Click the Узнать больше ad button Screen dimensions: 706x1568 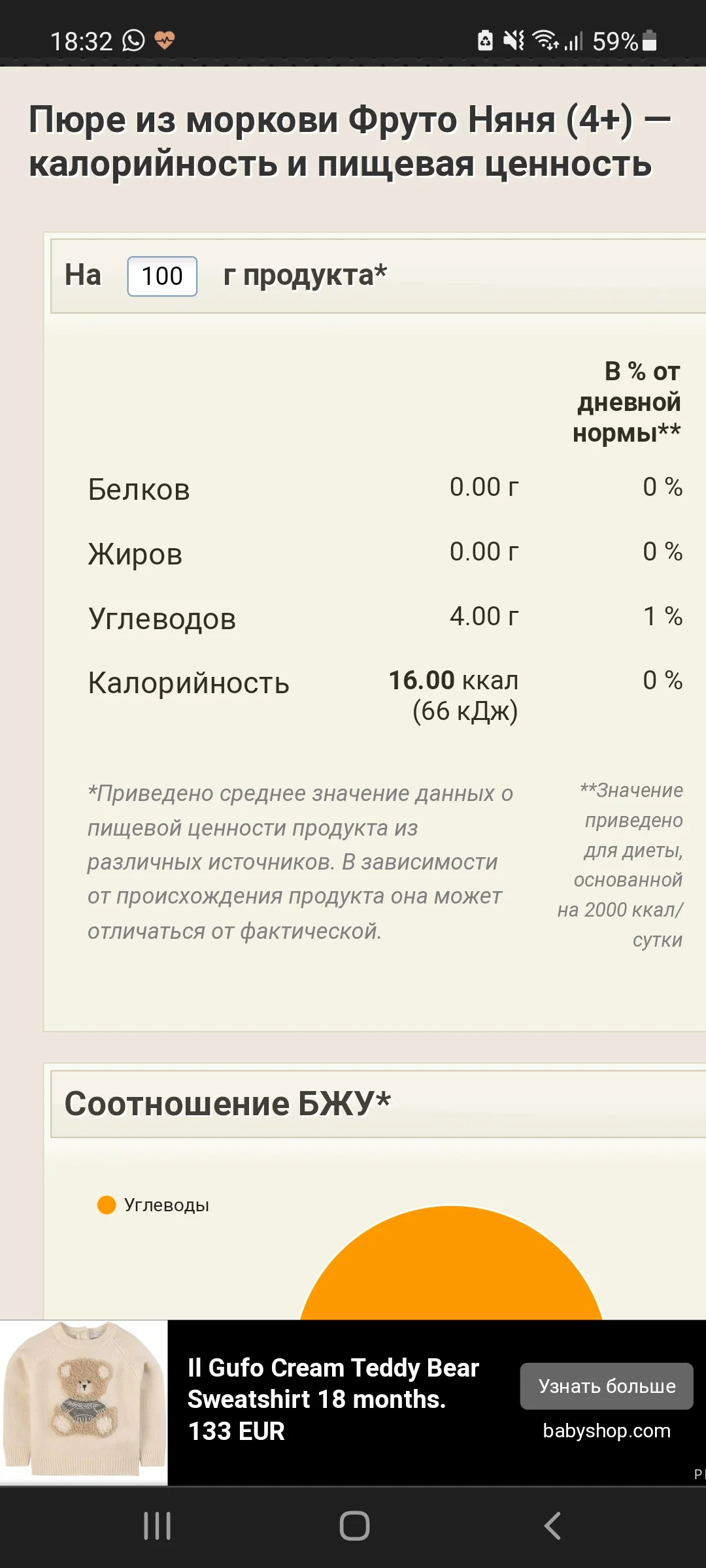click(x=606, y=1386)
